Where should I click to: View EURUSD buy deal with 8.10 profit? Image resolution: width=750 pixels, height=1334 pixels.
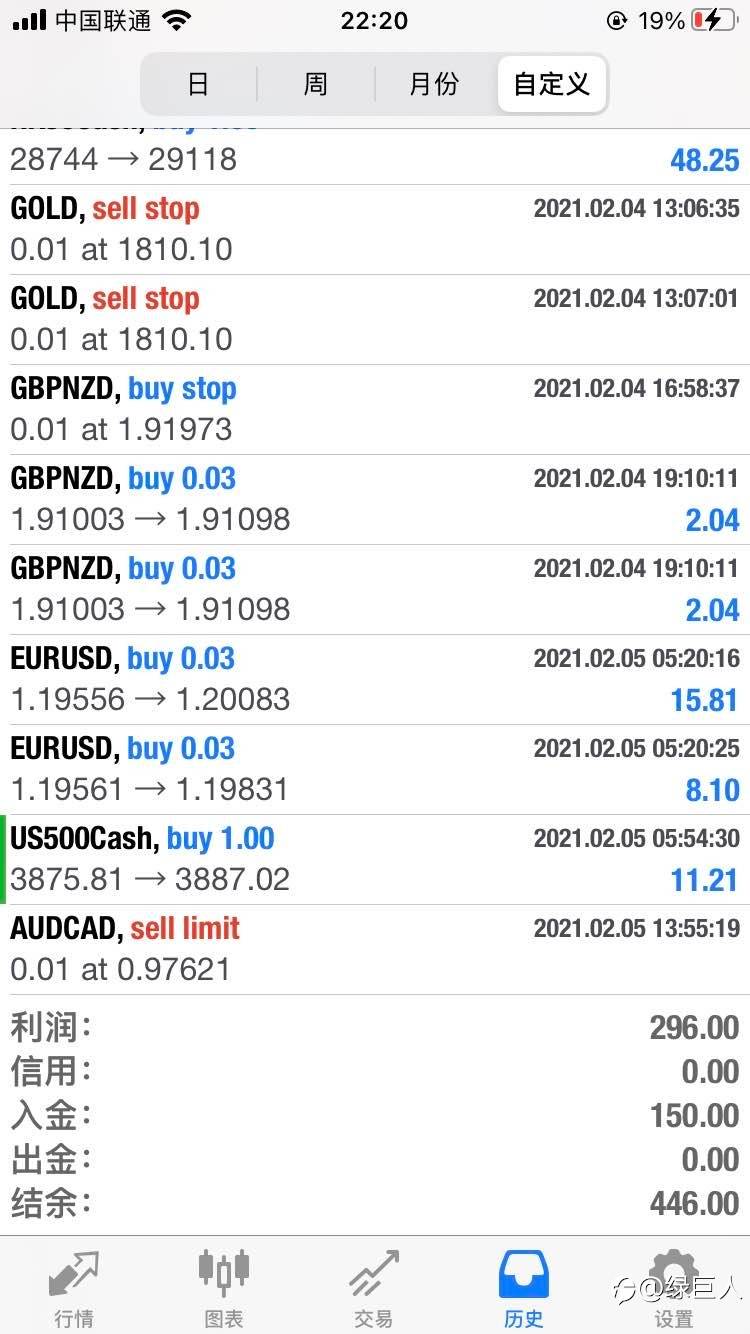point(375,769)
